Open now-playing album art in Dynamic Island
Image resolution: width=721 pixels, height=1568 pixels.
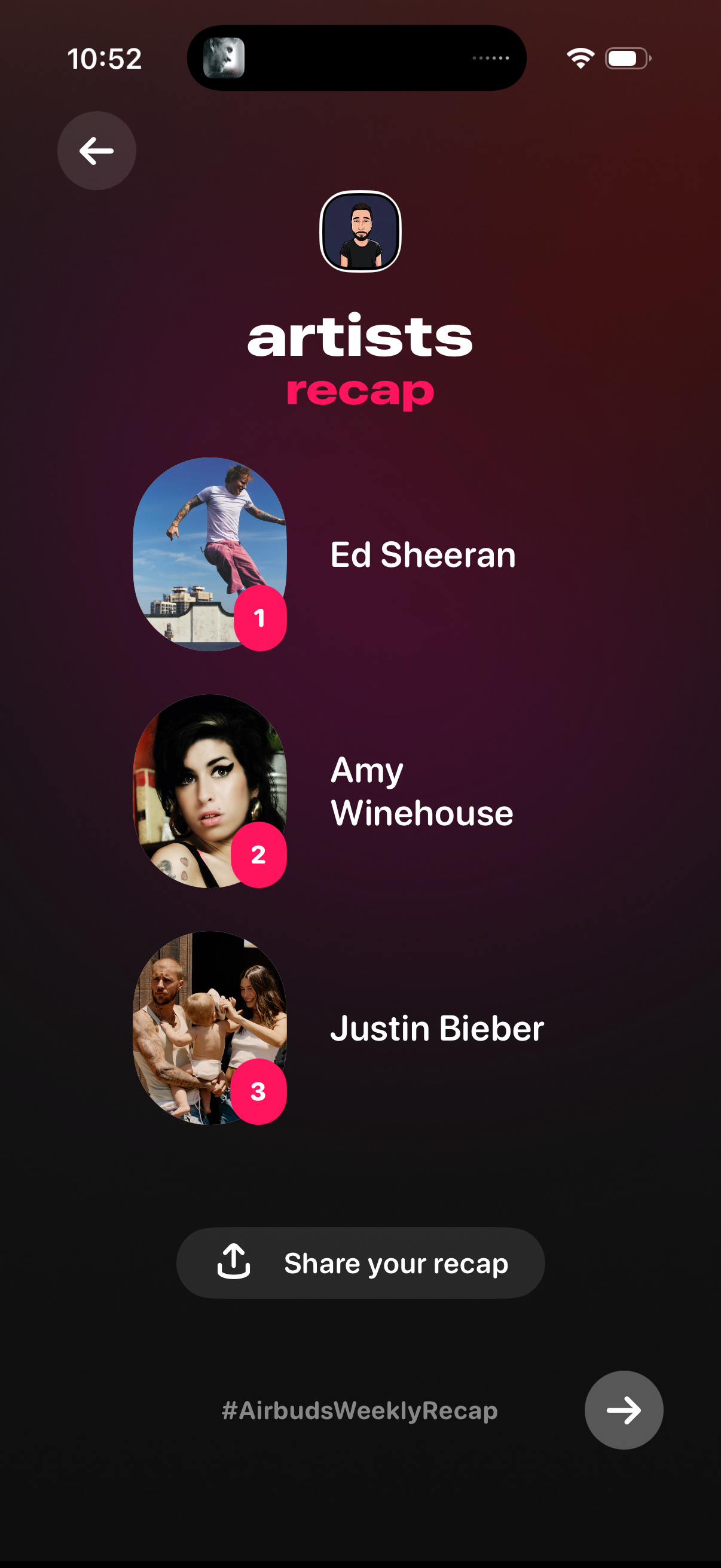[x=224, y=59]
